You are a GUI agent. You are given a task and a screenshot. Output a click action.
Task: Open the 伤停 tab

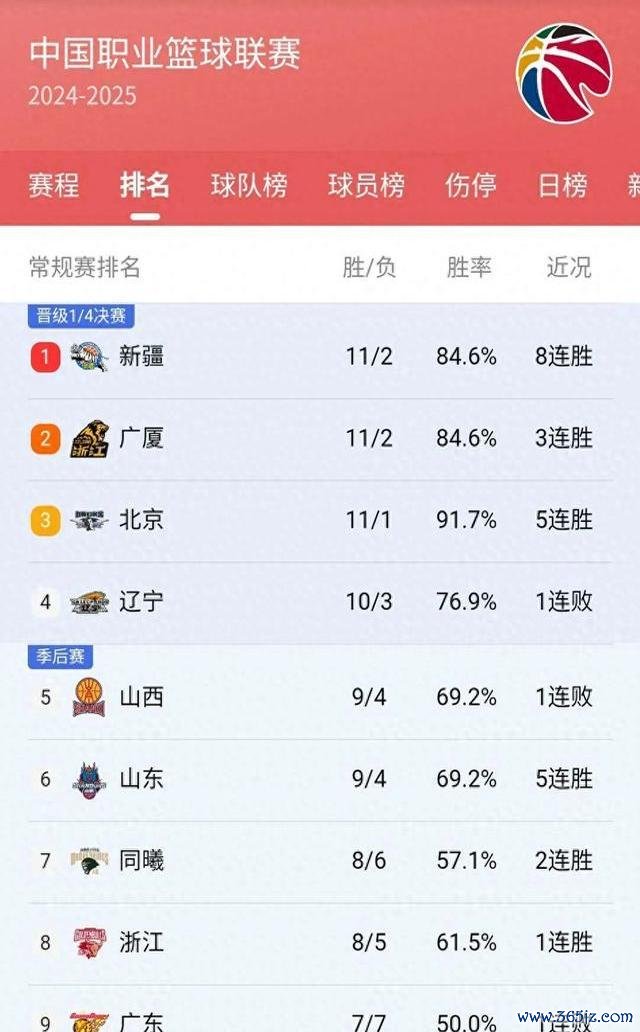point(471,185)
